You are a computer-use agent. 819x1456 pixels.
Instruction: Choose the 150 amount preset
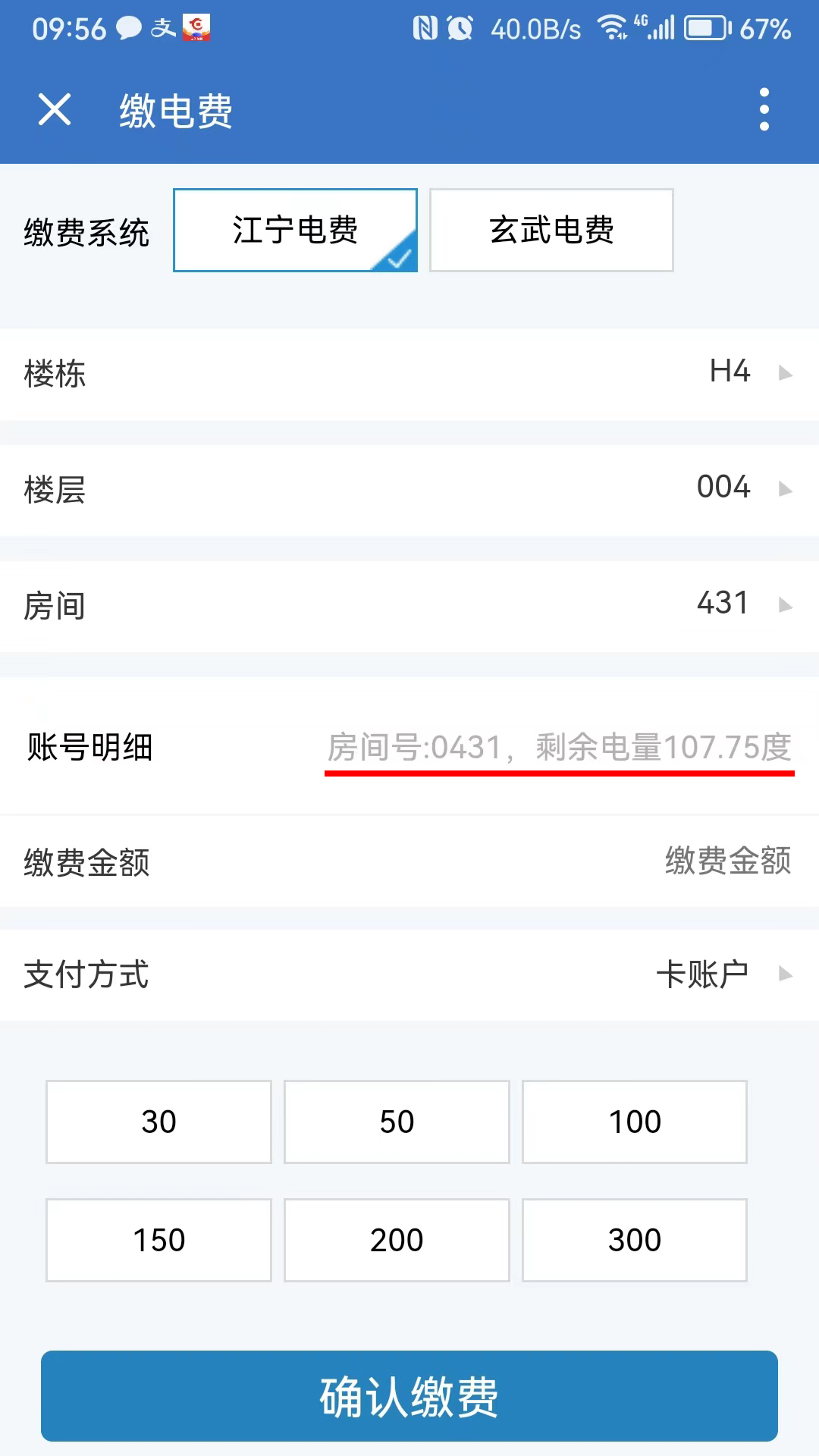pyautogui.click(x=158, y=1240)
